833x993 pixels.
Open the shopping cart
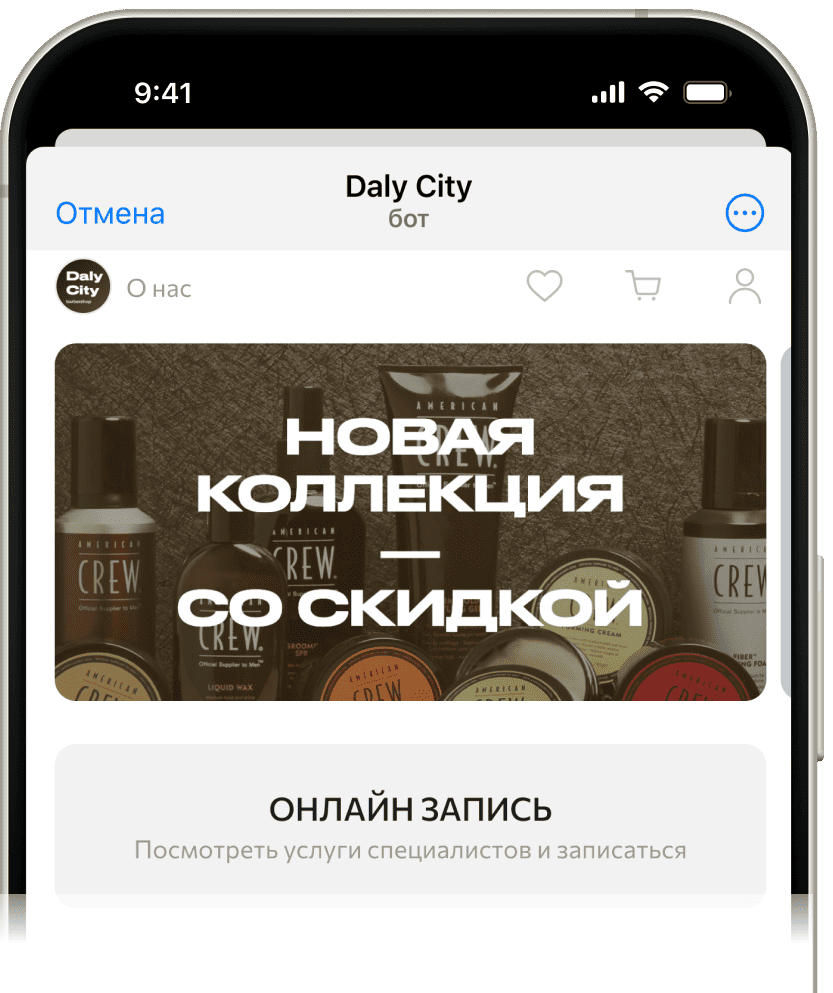click(644, 287)
